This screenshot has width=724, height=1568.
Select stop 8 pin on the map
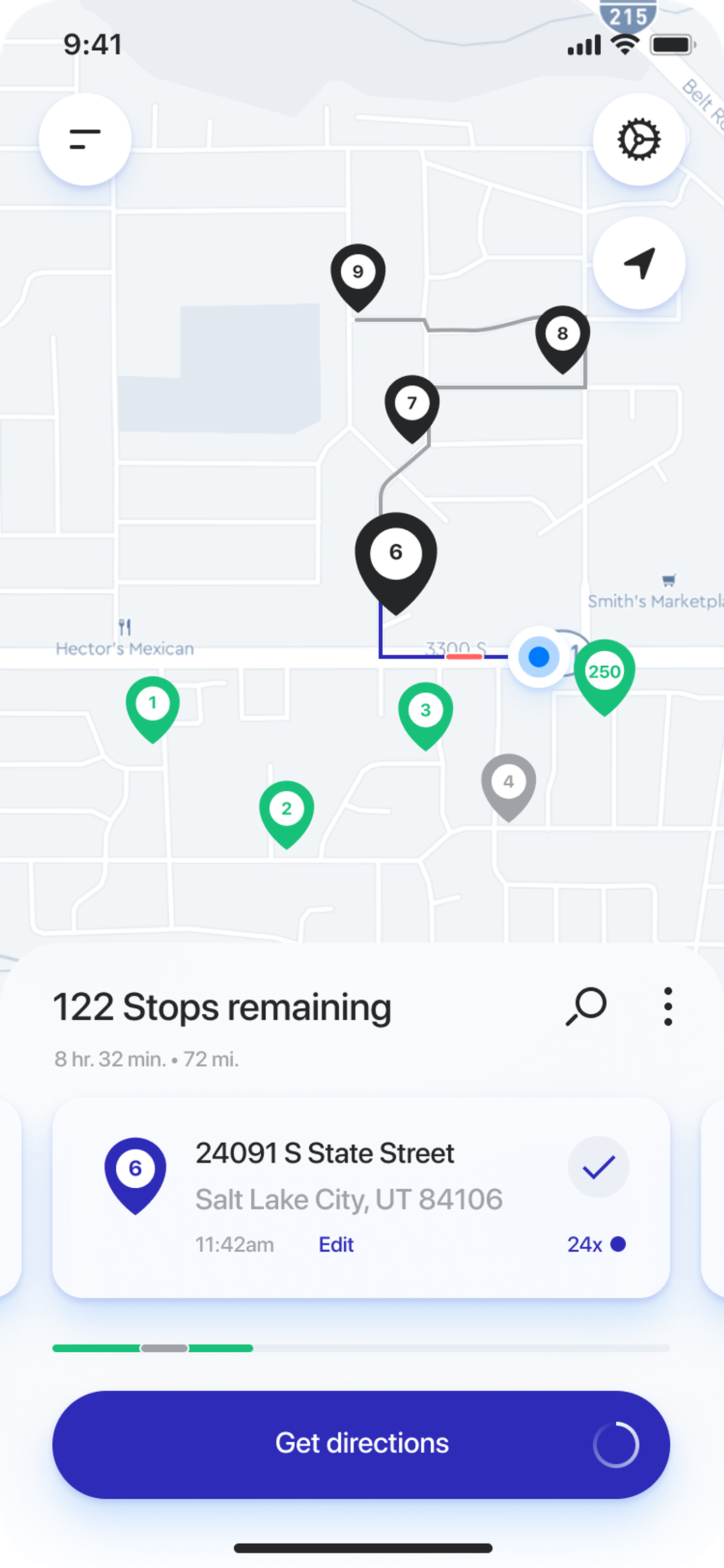coord(562,334)
